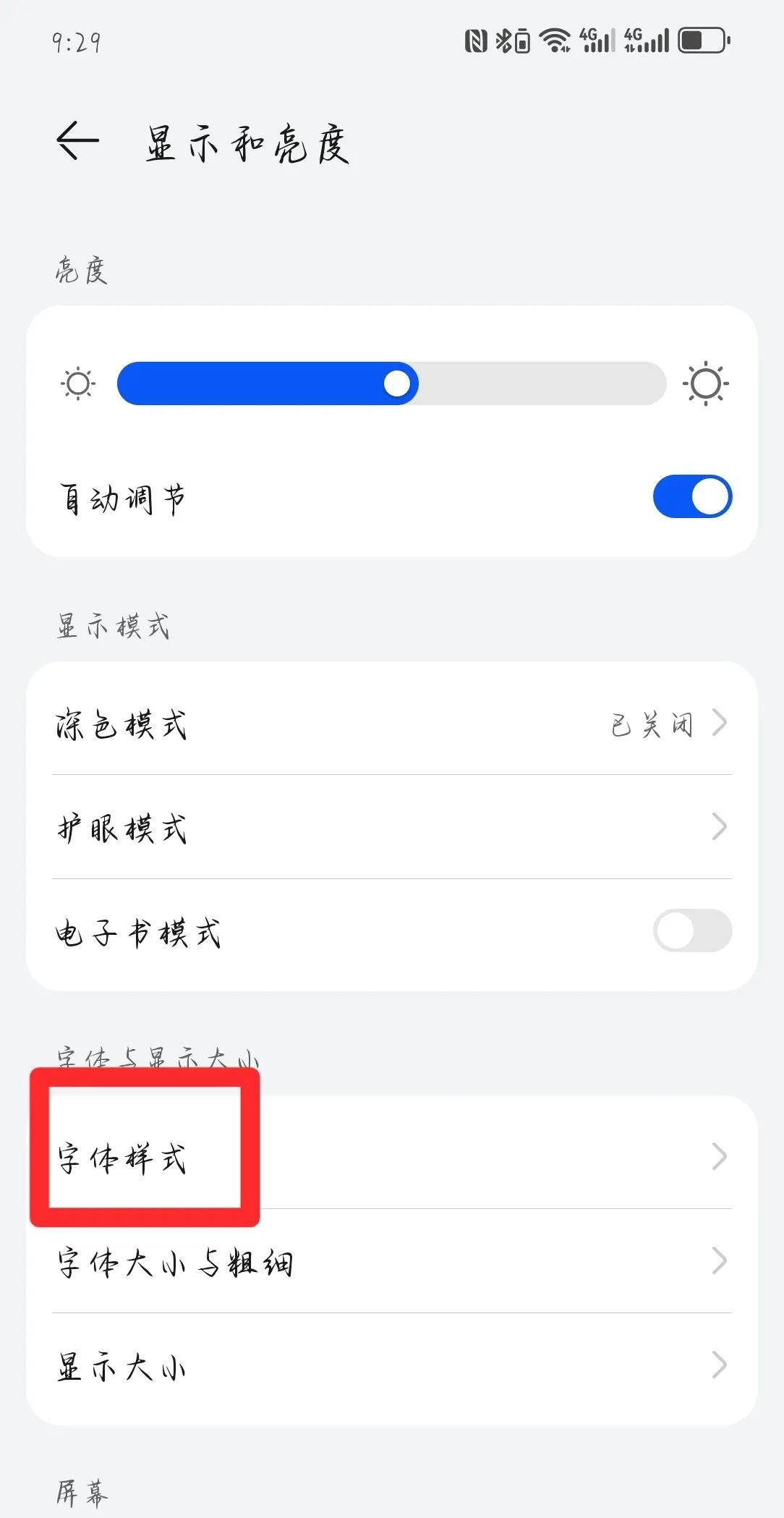Enable the 电子书模式 switch
Screen dimensions: 784x1518
click(691, 932)
